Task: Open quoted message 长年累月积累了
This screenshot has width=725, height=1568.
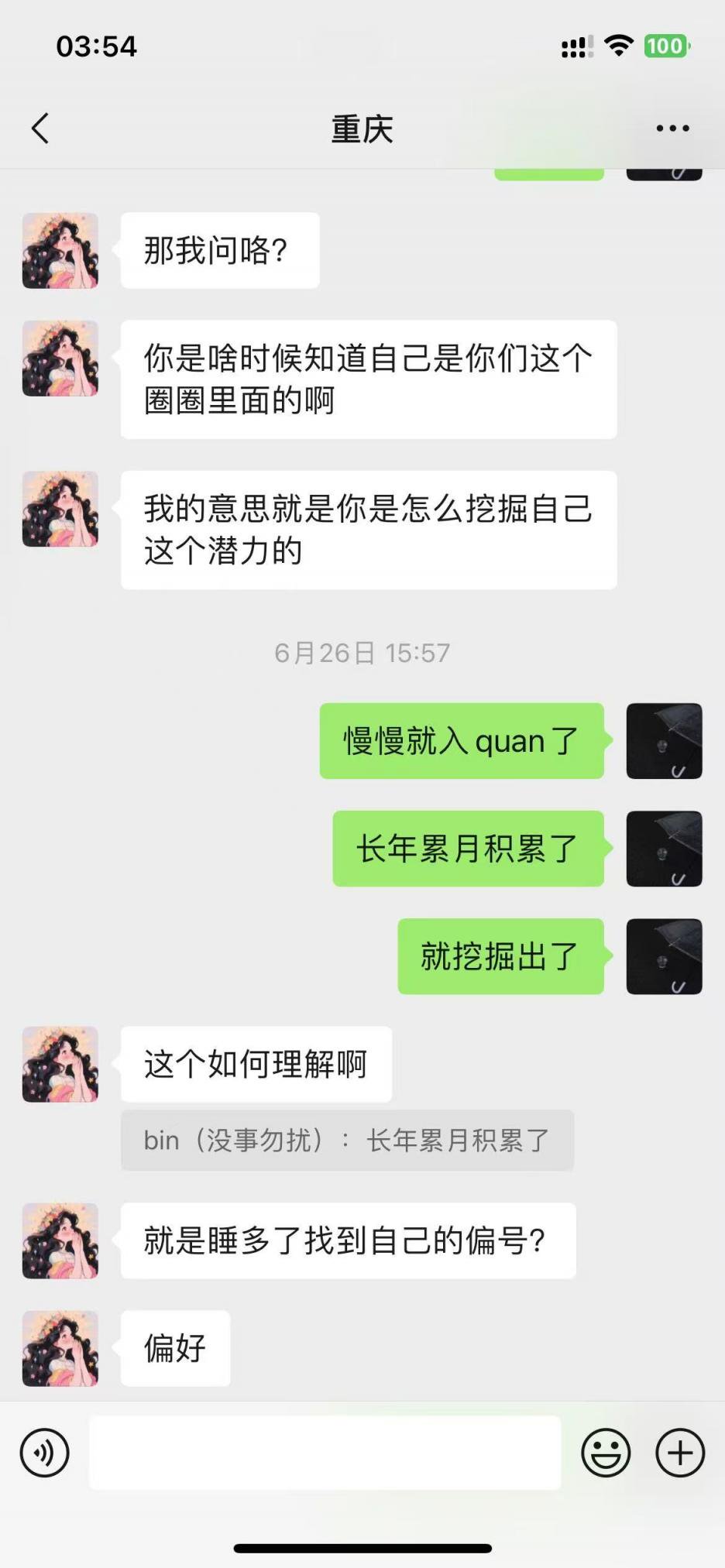Action: 347,1141
